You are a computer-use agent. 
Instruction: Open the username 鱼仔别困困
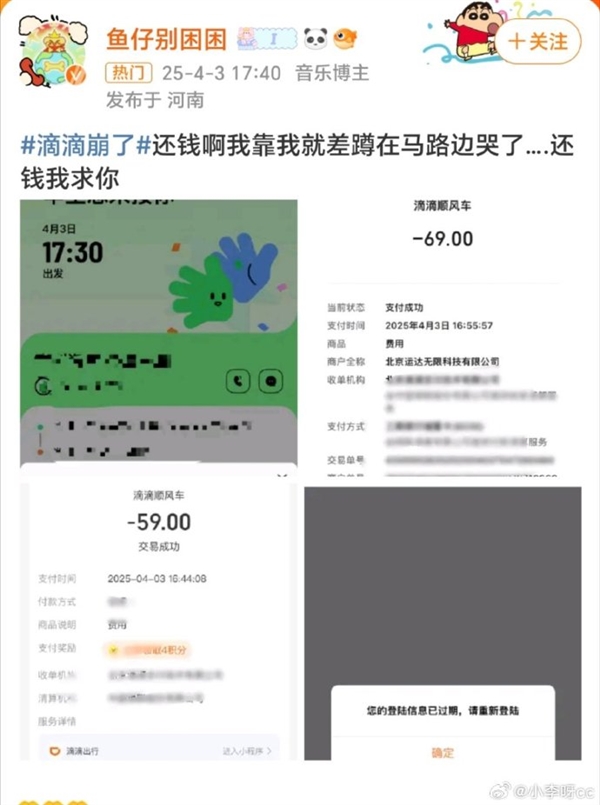click(166, 40)
